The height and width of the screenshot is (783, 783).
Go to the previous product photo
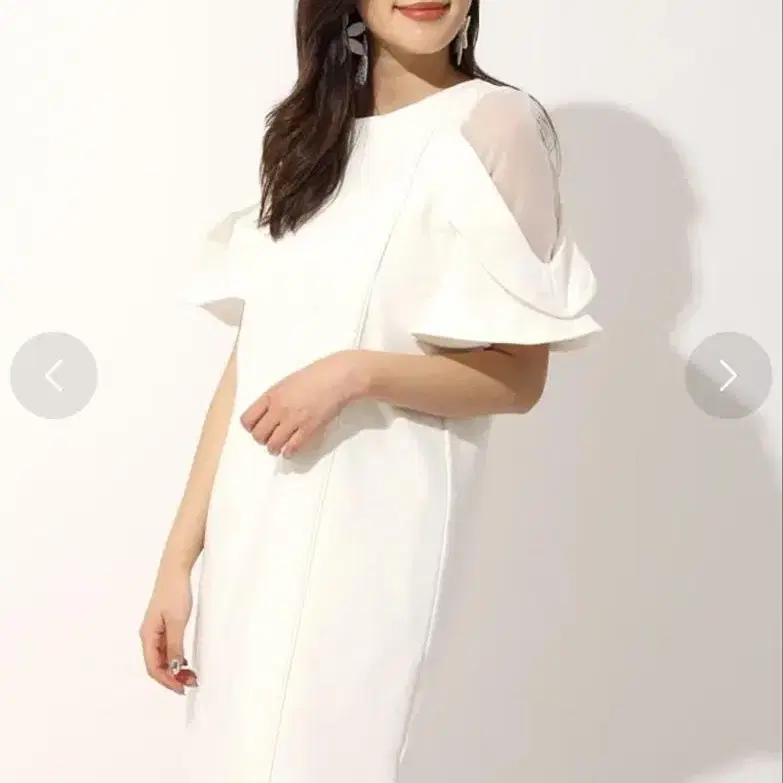[53, 375]
